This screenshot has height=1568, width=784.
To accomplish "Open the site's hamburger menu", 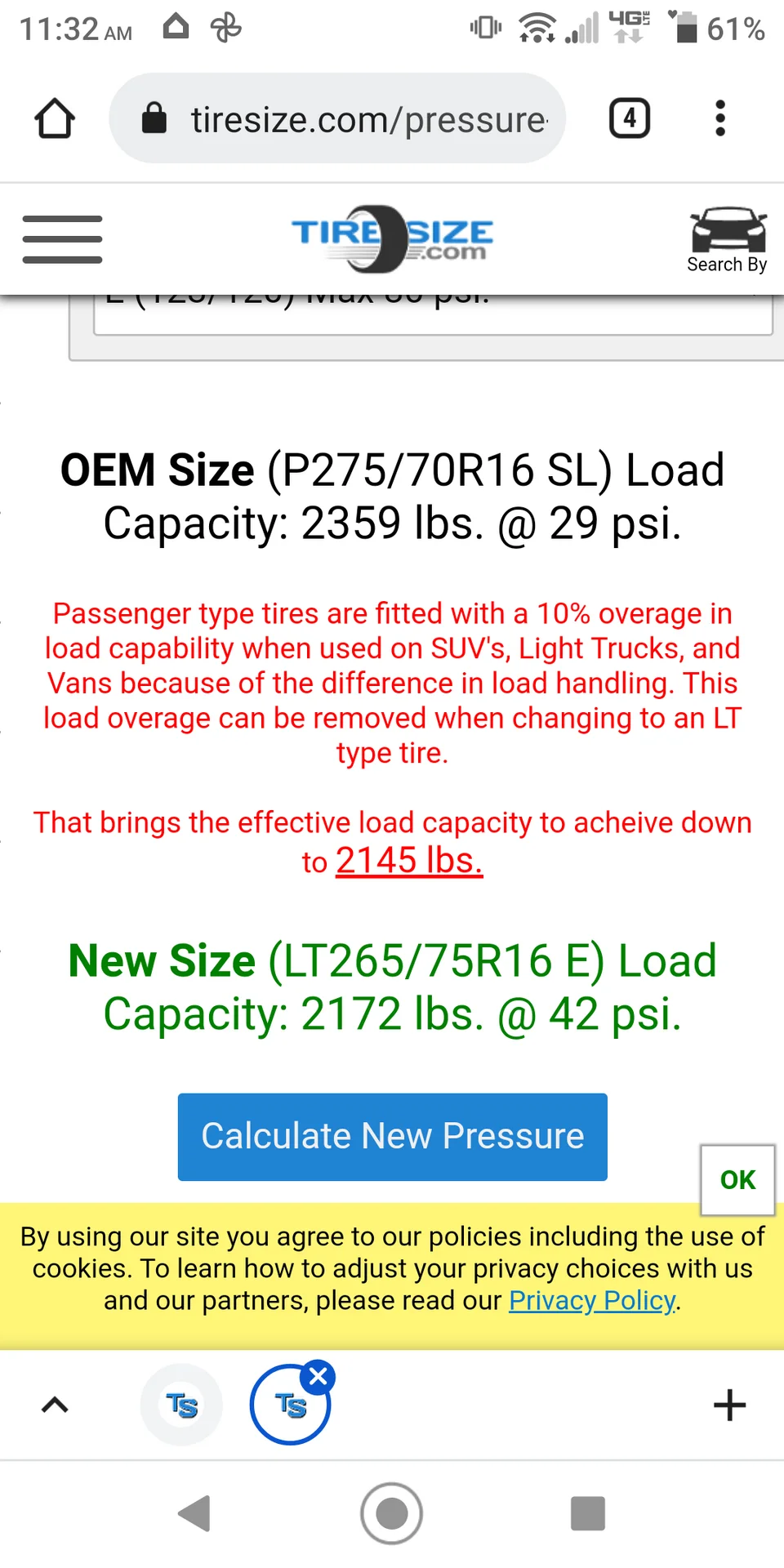I will point(63,239).
